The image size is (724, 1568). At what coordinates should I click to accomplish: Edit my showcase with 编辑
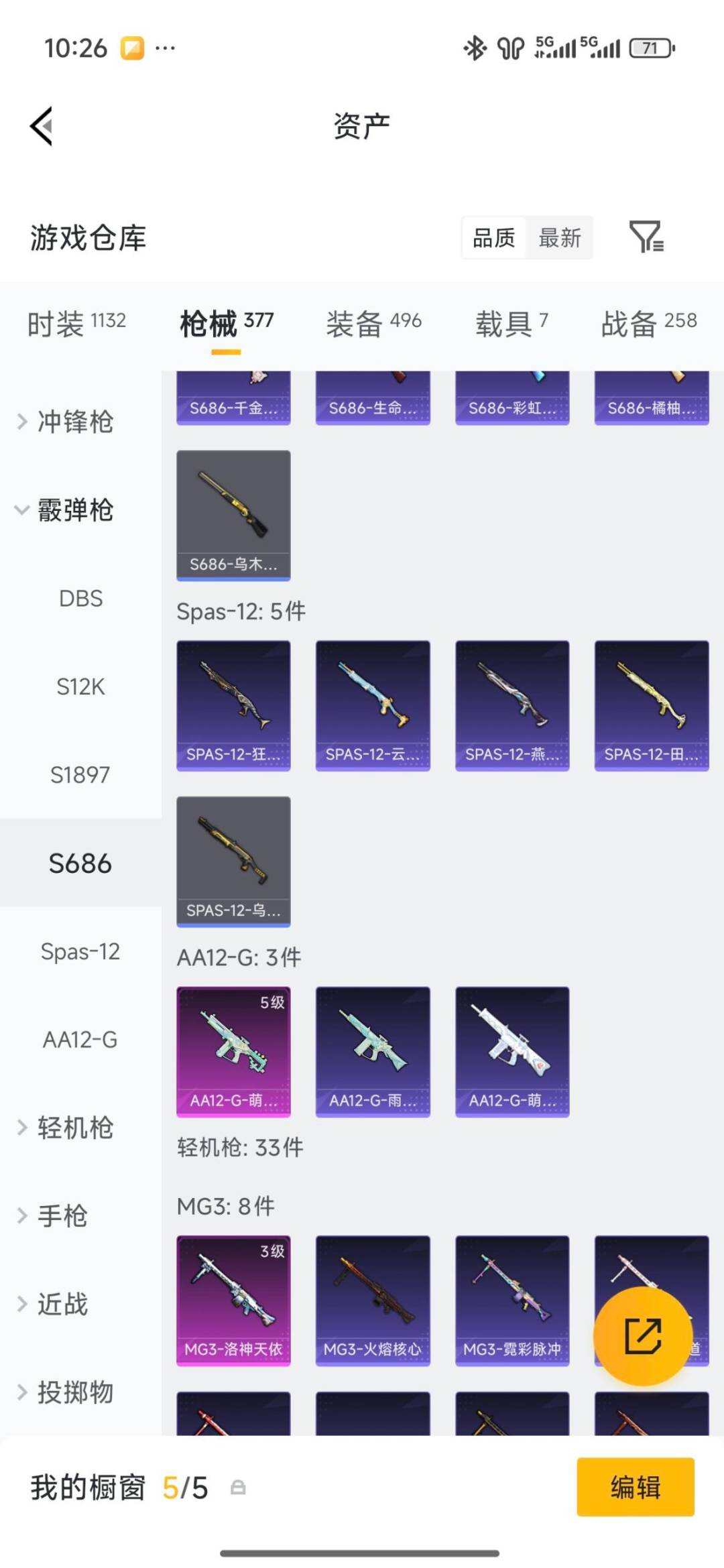point(635,1487)
